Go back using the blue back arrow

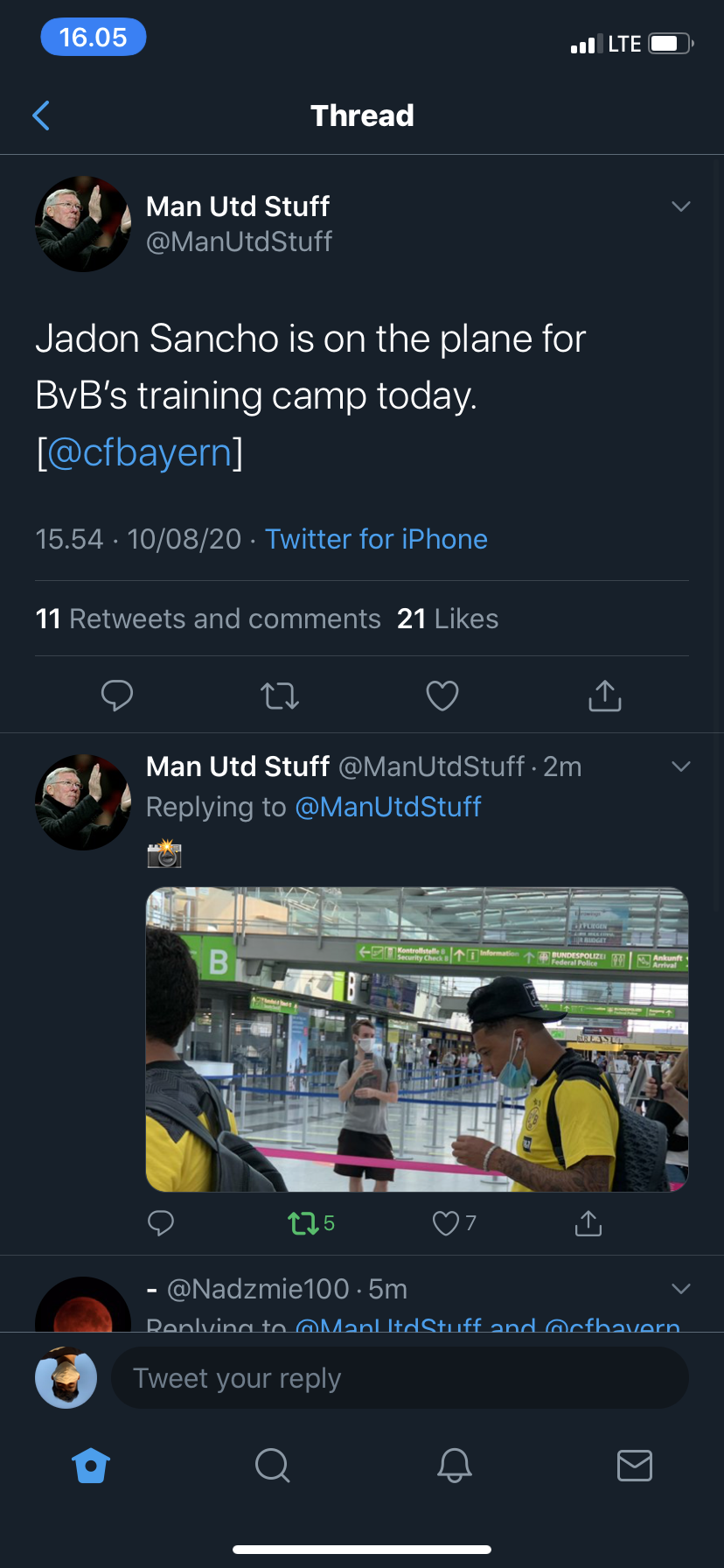pyautogui.click(x=40, y=115)
